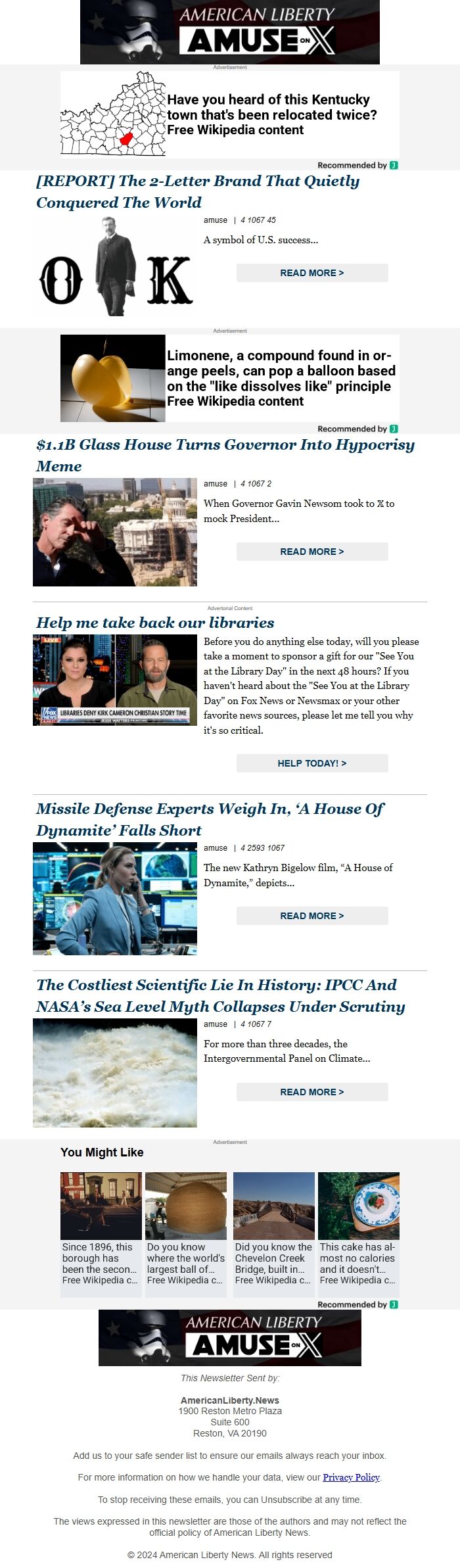The height and width of the screenshot is (1568, 460).
Task: Tap READ MORE under 2-Letter Brand article
Action: click(312, 273)
